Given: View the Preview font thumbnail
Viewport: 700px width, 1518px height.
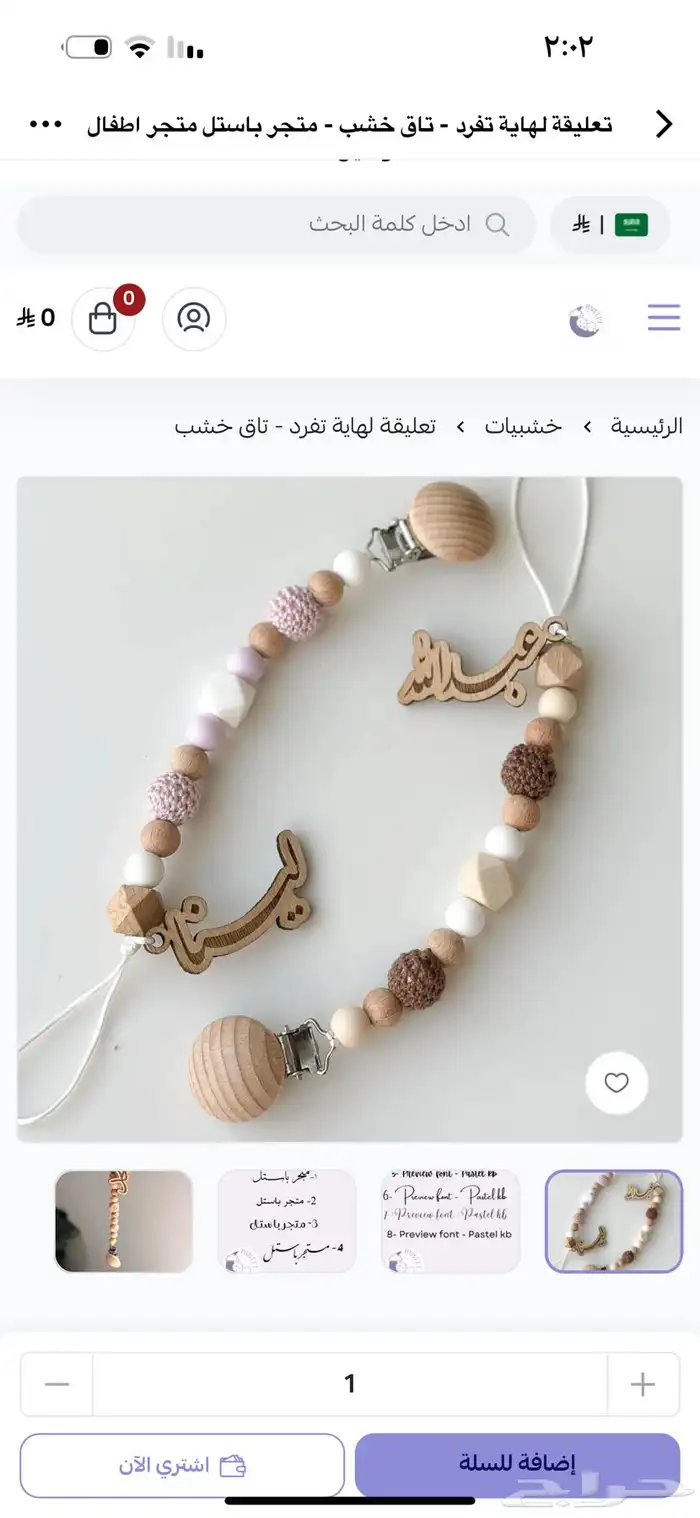Looking at the screenshot, I should [450, 1221].
